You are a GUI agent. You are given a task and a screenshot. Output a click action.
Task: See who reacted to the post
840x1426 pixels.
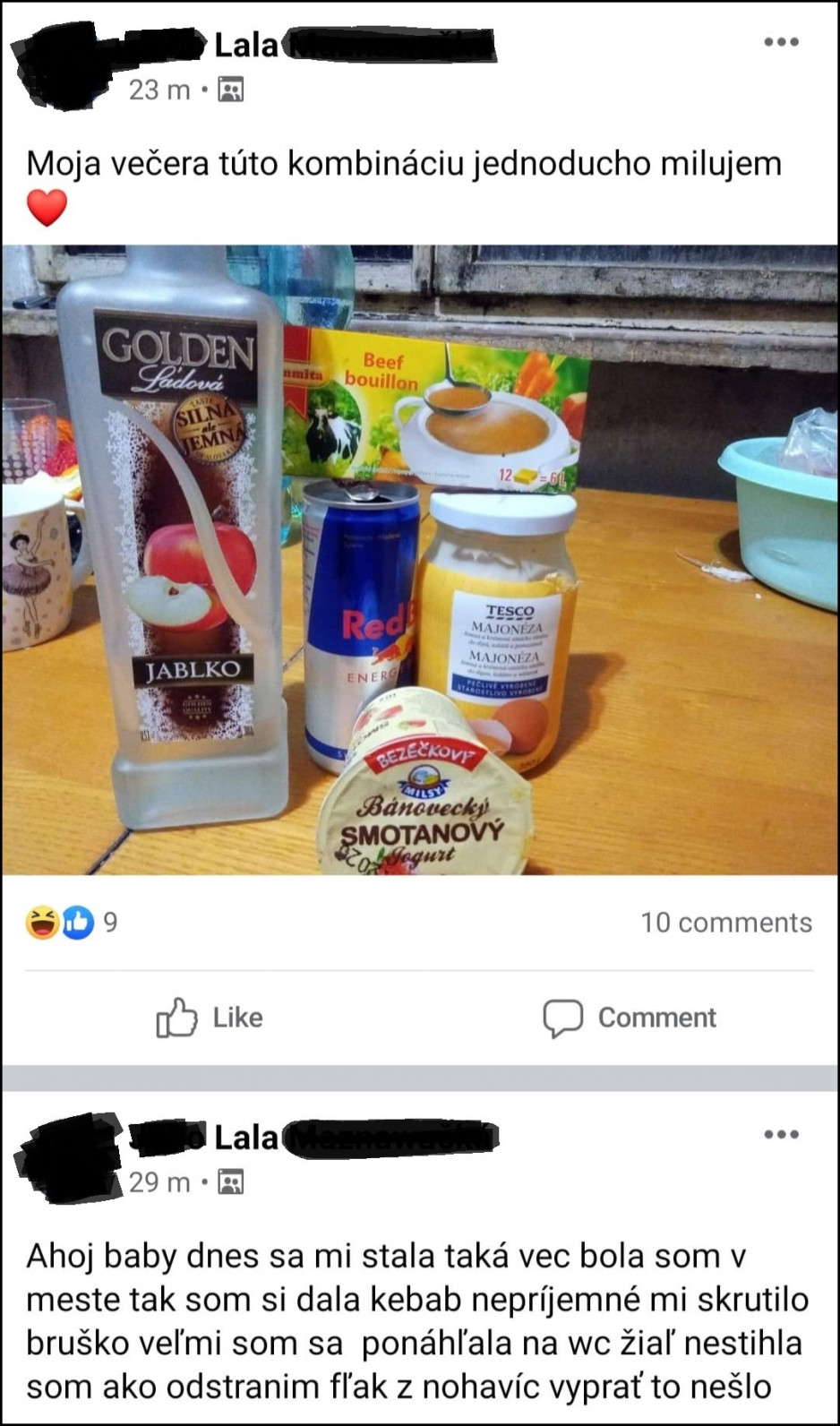point(72,922)
